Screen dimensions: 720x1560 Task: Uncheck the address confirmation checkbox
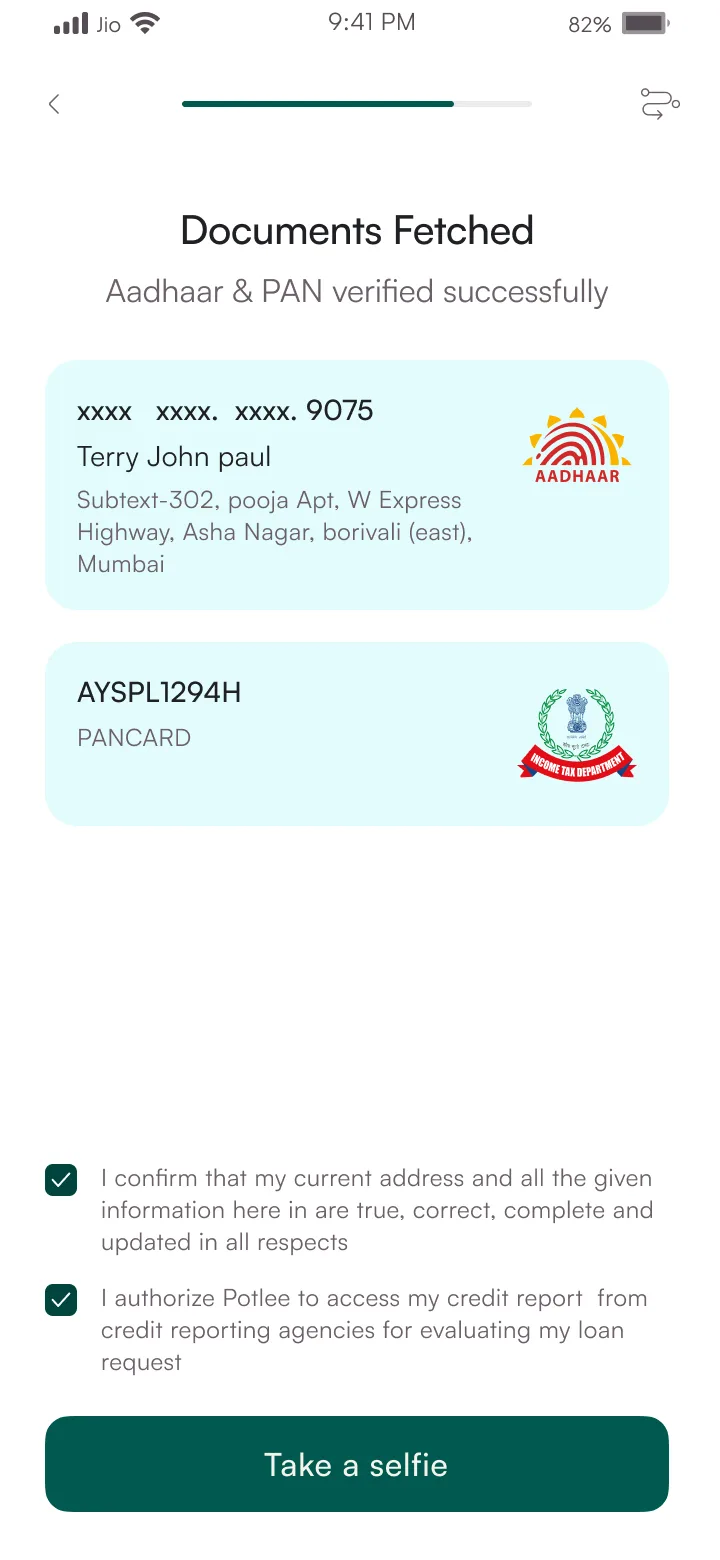coord(61,1180)
